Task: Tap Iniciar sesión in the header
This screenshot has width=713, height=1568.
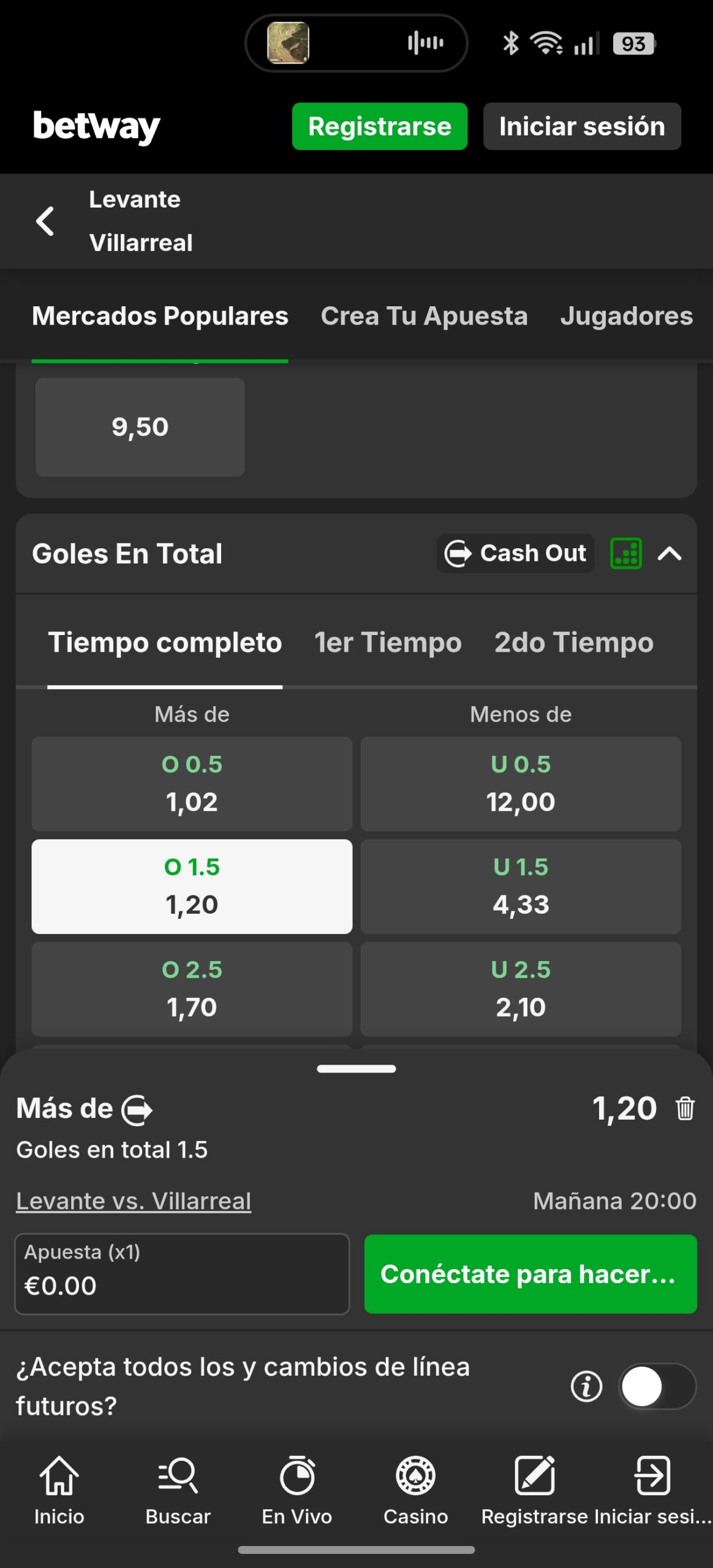Action: pyautogui.click(x=581, y=127)
